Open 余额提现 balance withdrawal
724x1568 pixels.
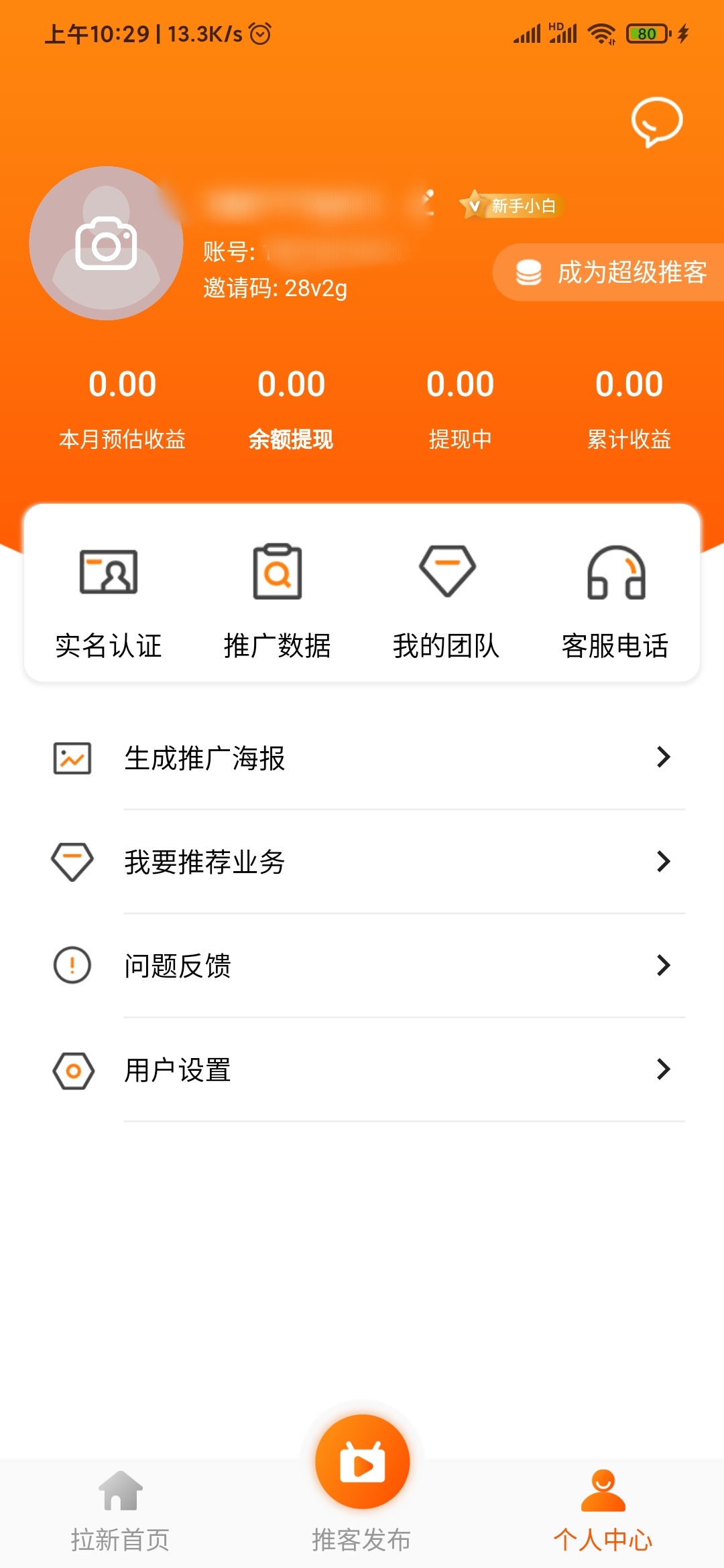(x=291, y=405)
